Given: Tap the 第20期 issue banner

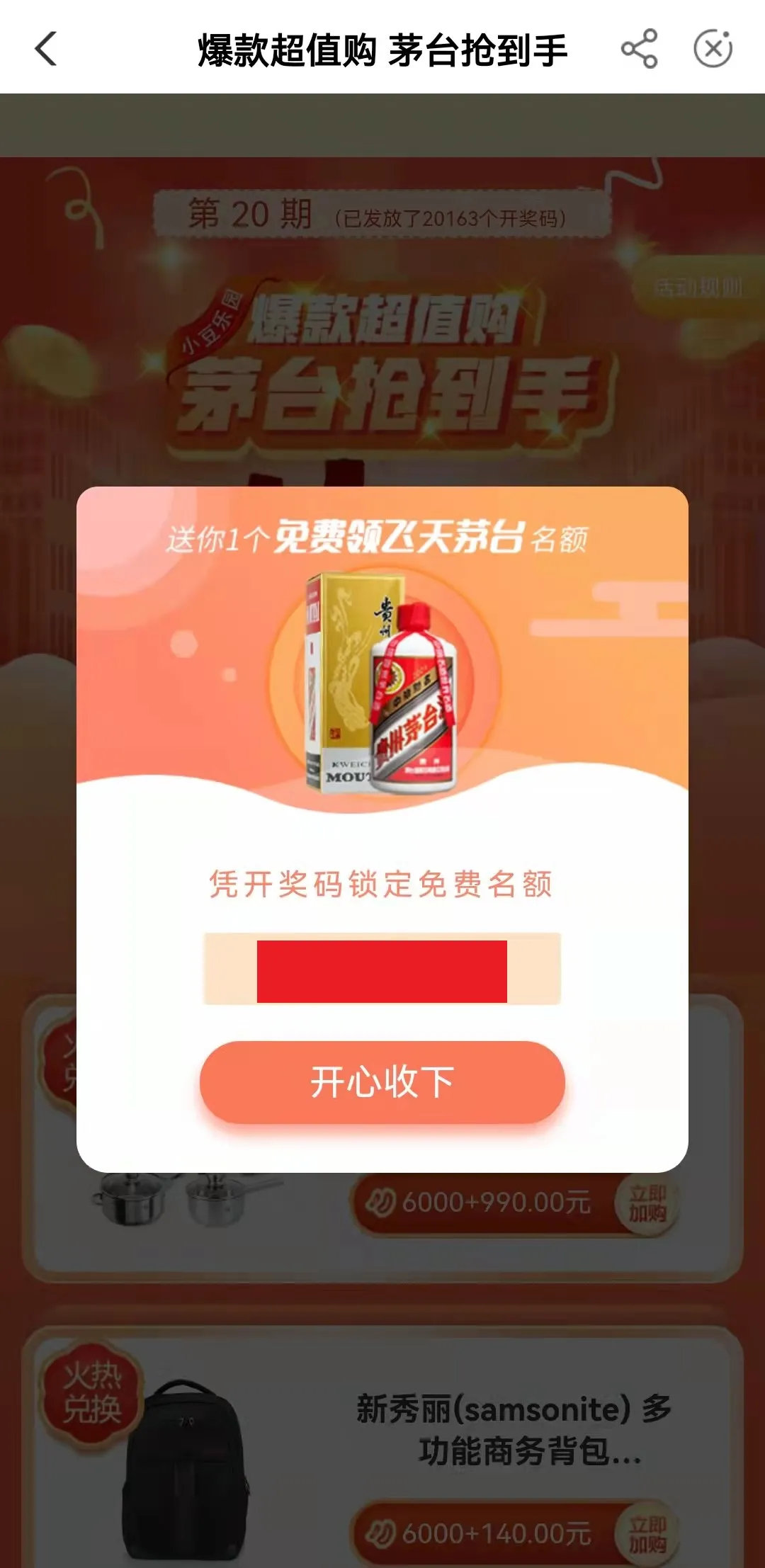Looking at the screenshot, I should [x=382, y=215].
